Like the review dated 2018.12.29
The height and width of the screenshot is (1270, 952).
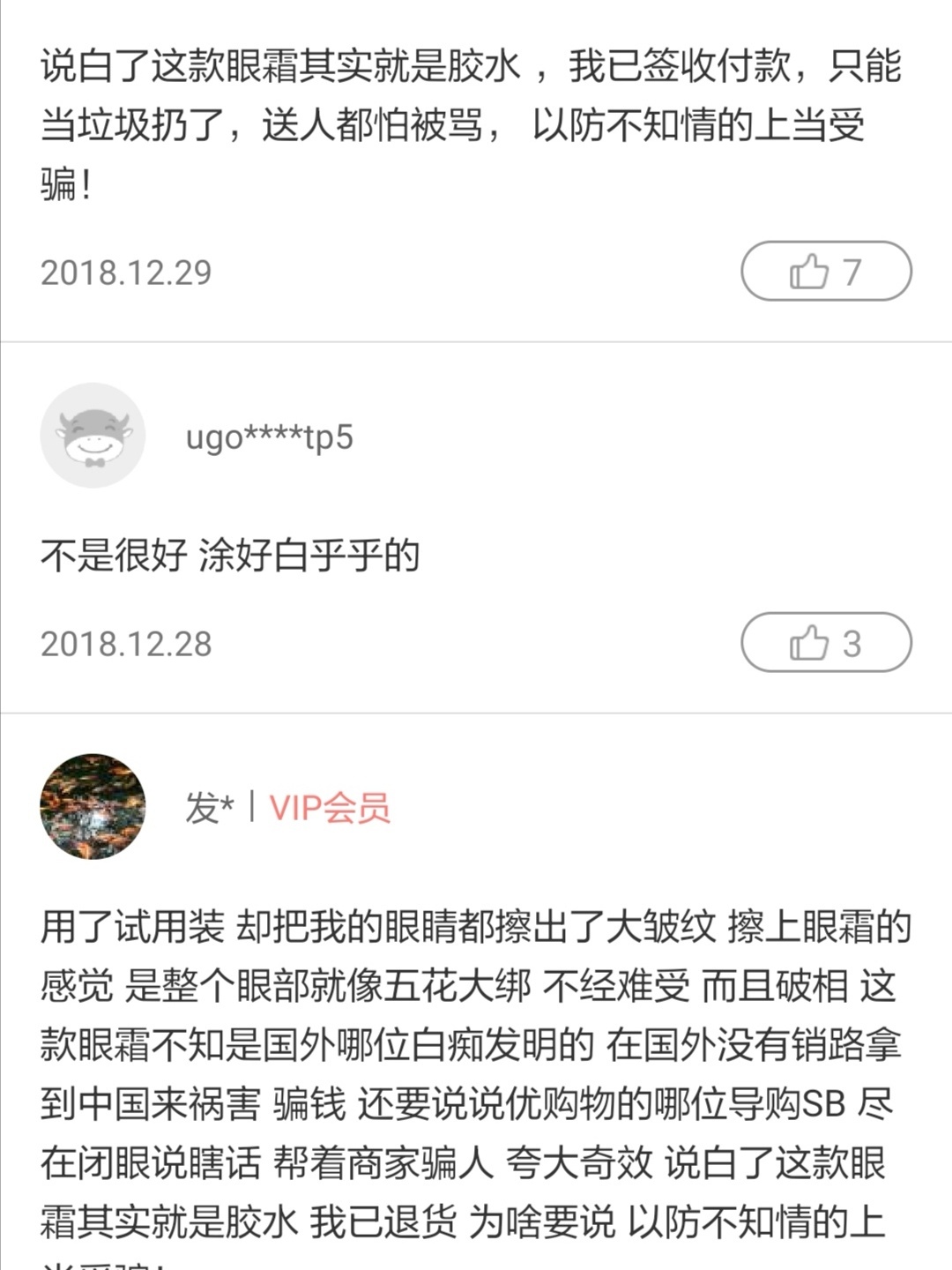click(825, 272)
